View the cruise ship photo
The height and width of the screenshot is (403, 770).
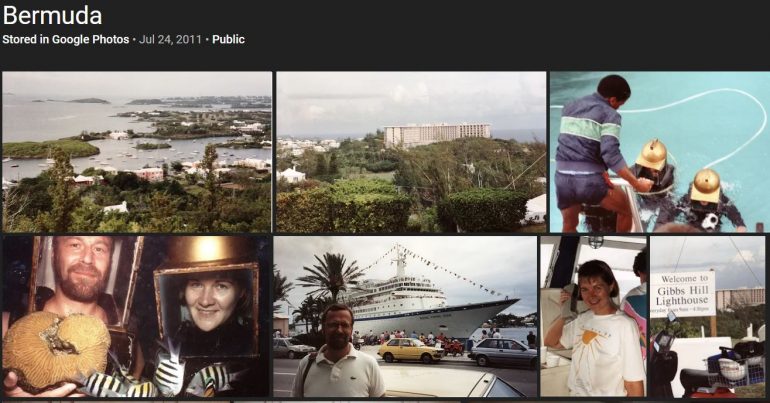(405, 316)
